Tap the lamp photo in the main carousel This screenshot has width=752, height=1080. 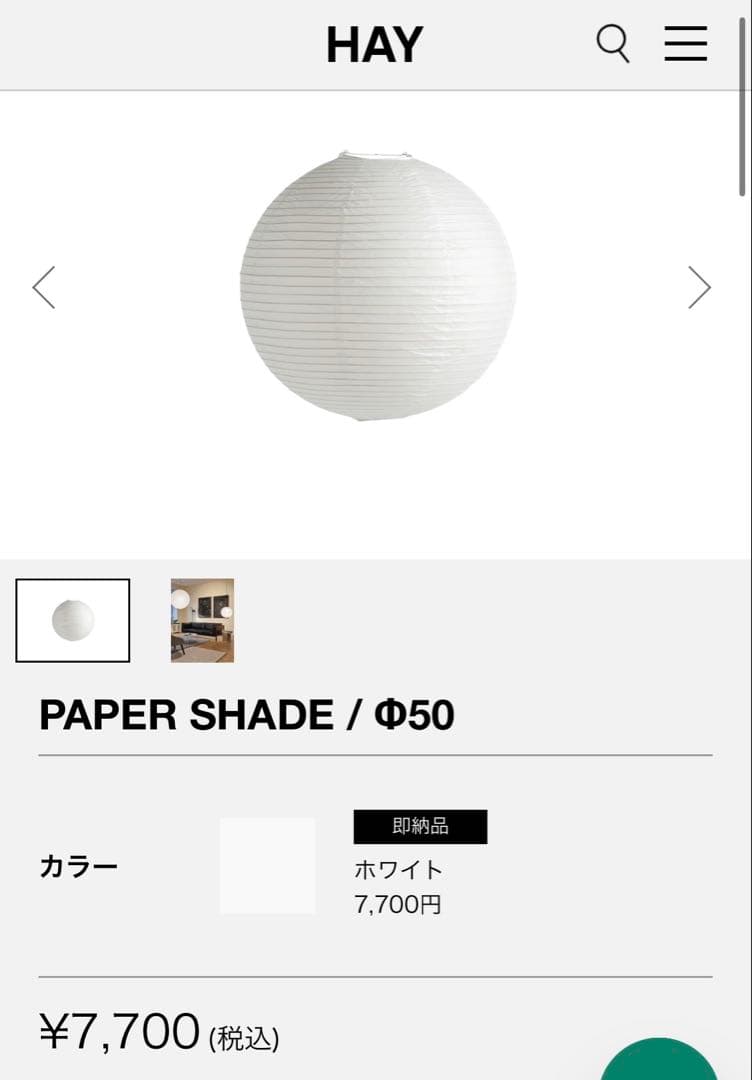coord(375,290)
